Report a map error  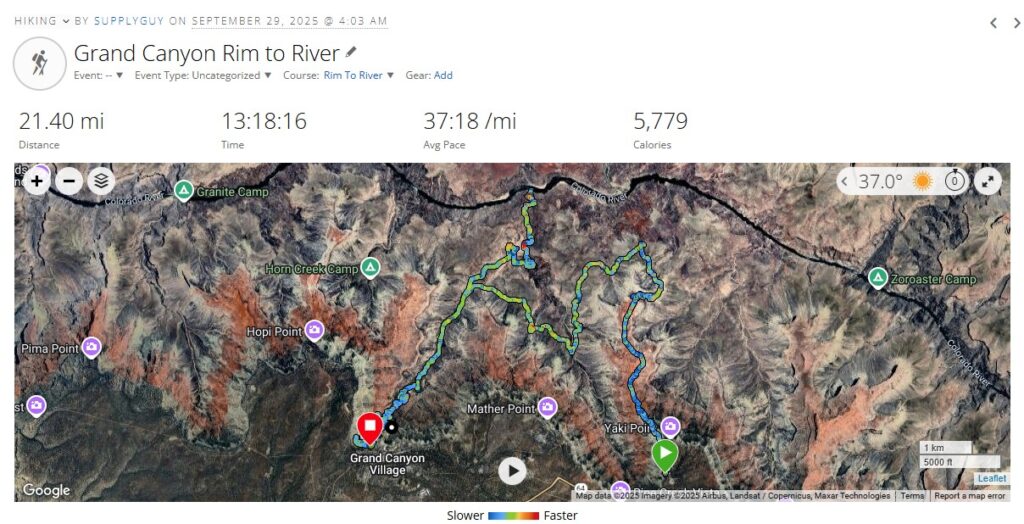pos(969,495)
